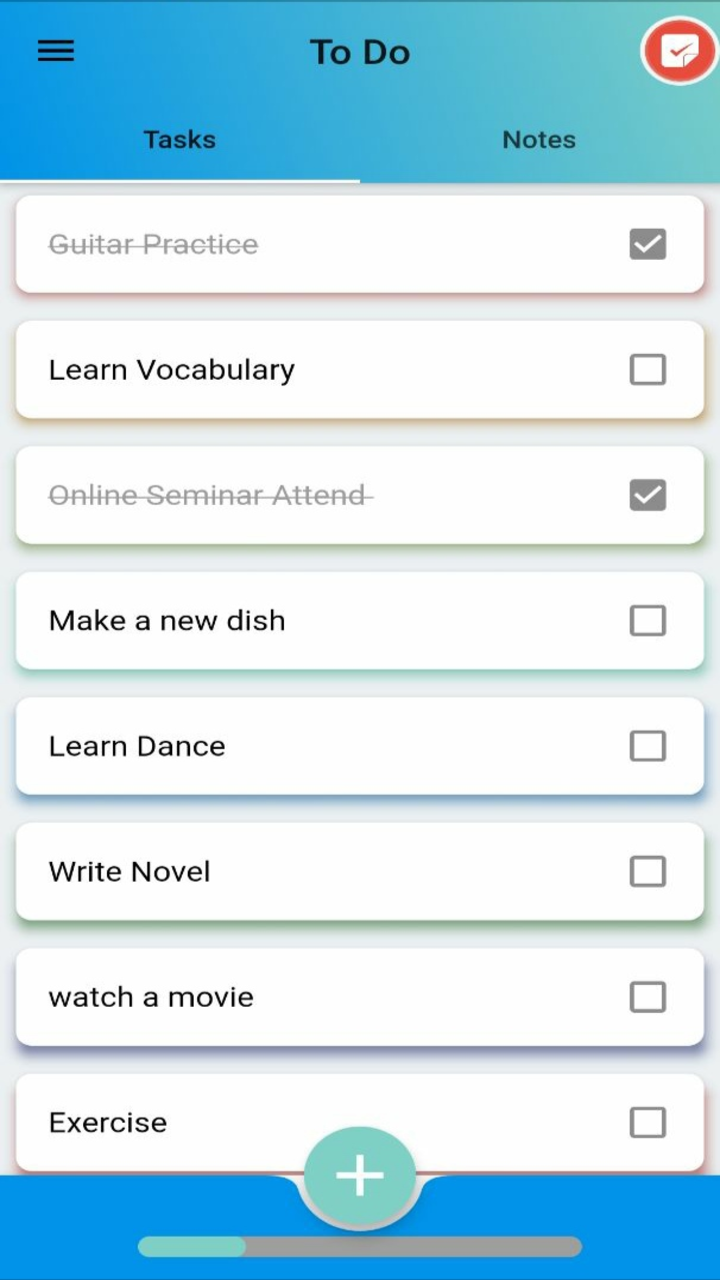Tap the completion progress bar

pos(360,1247)
